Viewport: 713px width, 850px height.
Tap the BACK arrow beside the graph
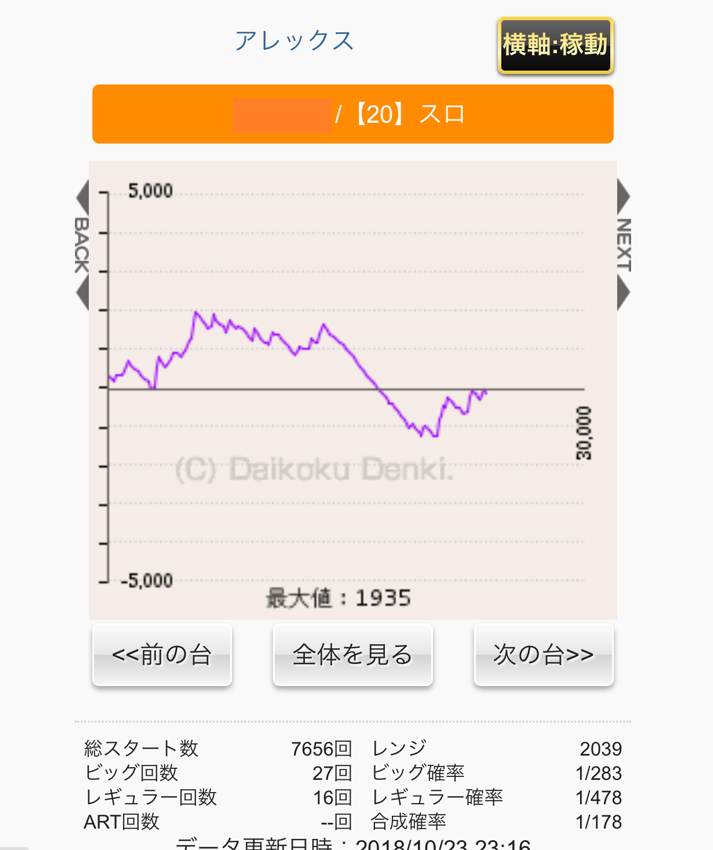coord(82,245)
